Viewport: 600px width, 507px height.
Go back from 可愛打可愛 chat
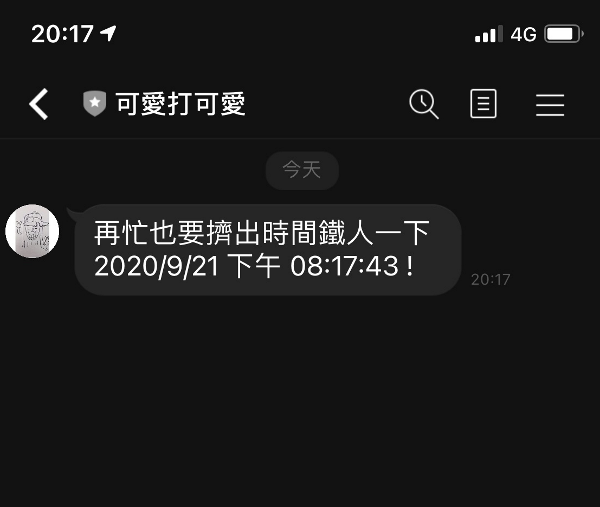tap(39, 104)
